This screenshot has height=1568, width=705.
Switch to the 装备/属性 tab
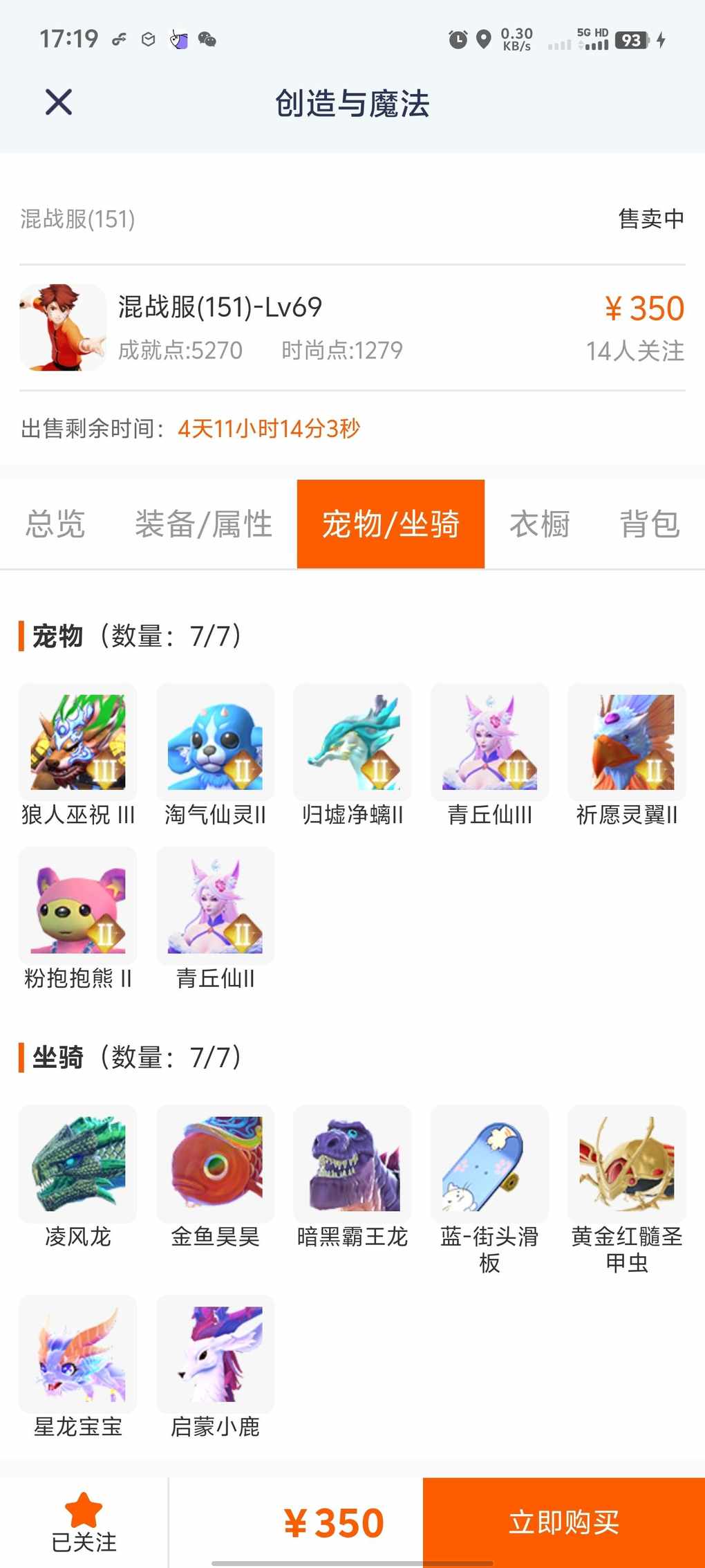pyautogui.click(x=204, y=524)
